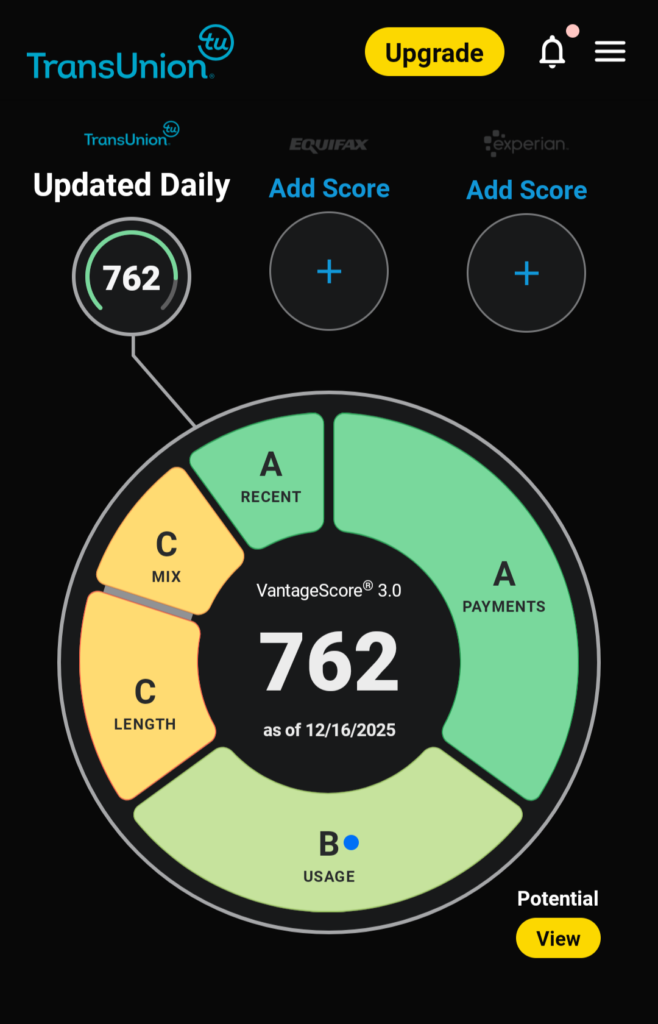Select the TransUnion 762 score circle
The height and width of the screenshot is (1024, 658).
tap(131, 277)
